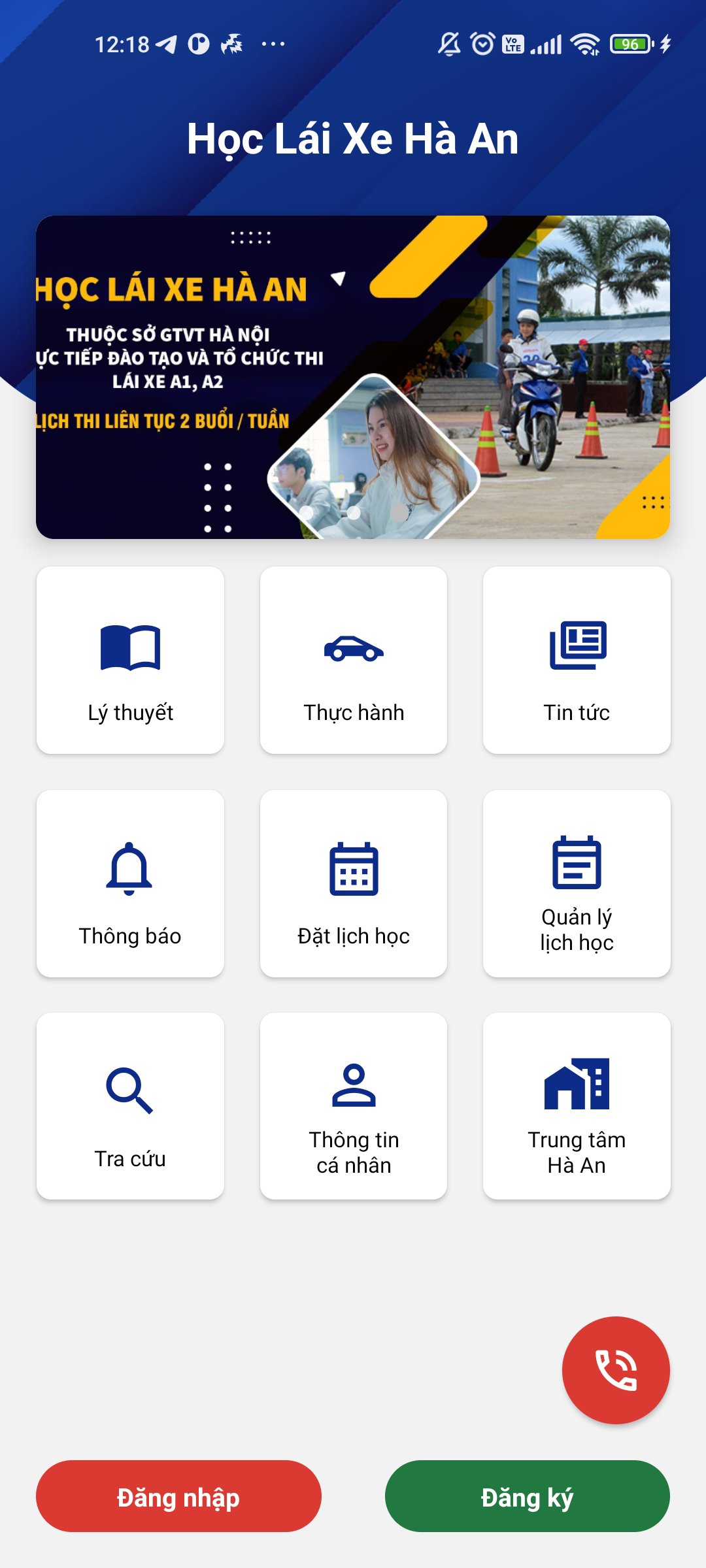This screenshot has height=1568, width=706.
Task: Open Quản lý lịch học schedule manager
Action: pyautogui.click(x=577, y=883)
